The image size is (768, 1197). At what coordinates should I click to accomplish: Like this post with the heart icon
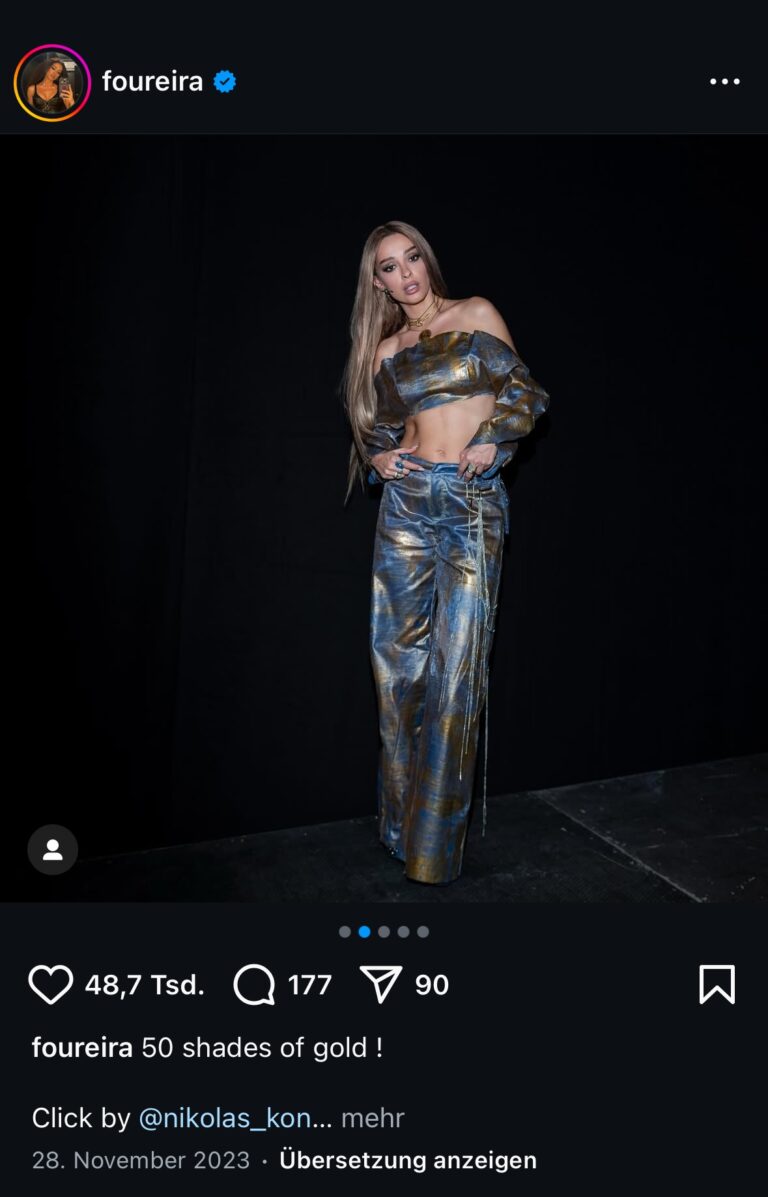click(50, 985)
